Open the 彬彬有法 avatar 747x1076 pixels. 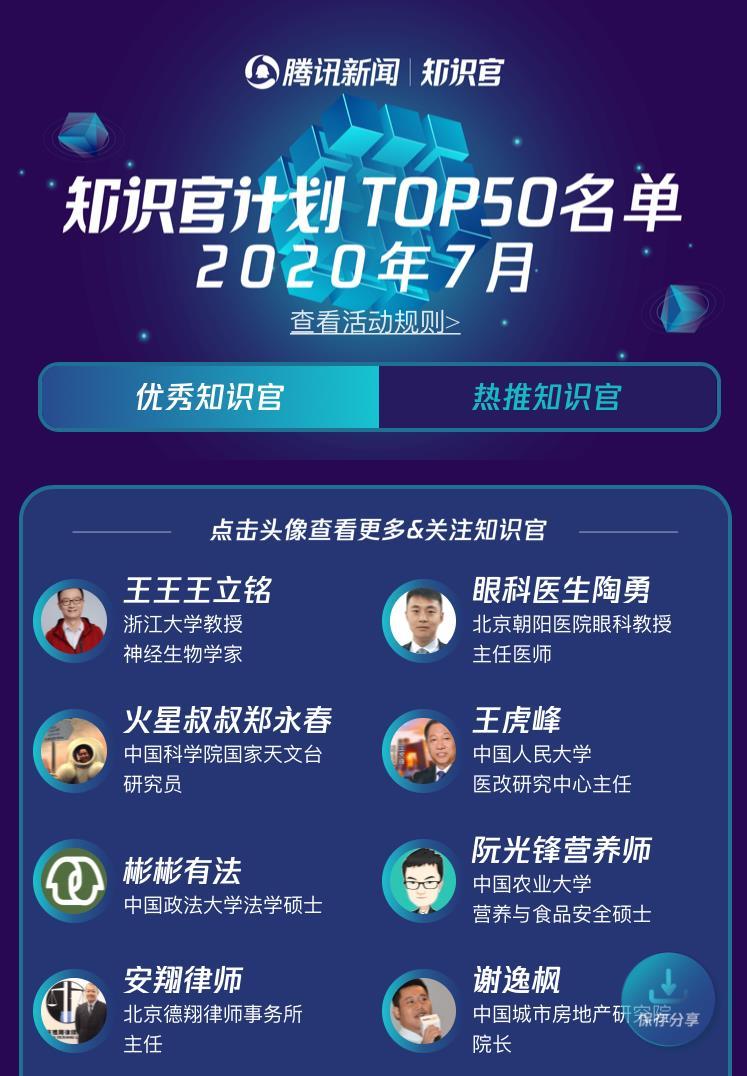74,880
